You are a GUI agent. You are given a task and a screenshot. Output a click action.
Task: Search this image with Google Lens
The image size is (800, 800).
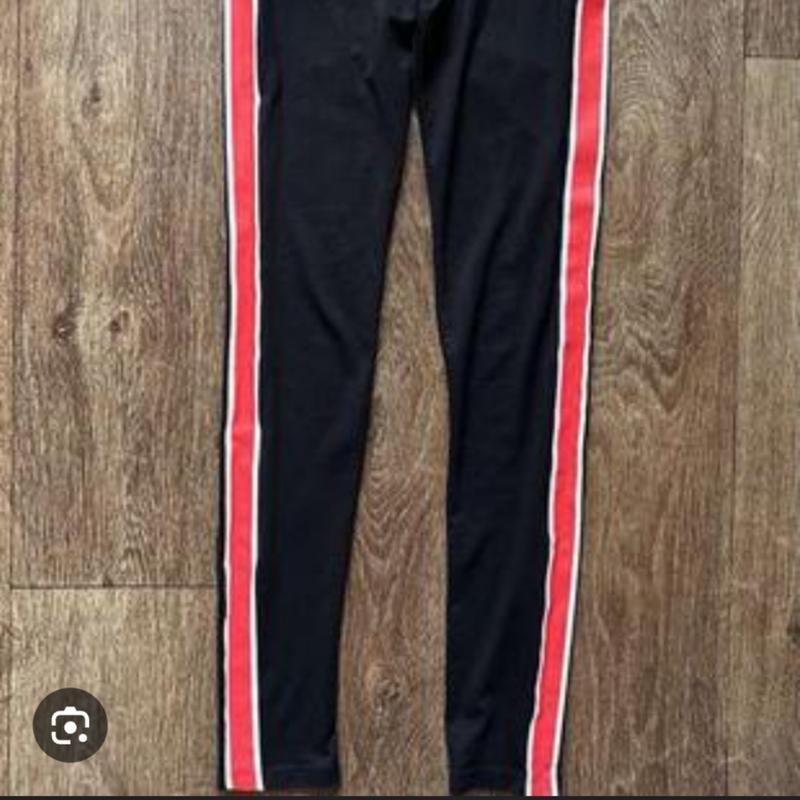(70, 725)
